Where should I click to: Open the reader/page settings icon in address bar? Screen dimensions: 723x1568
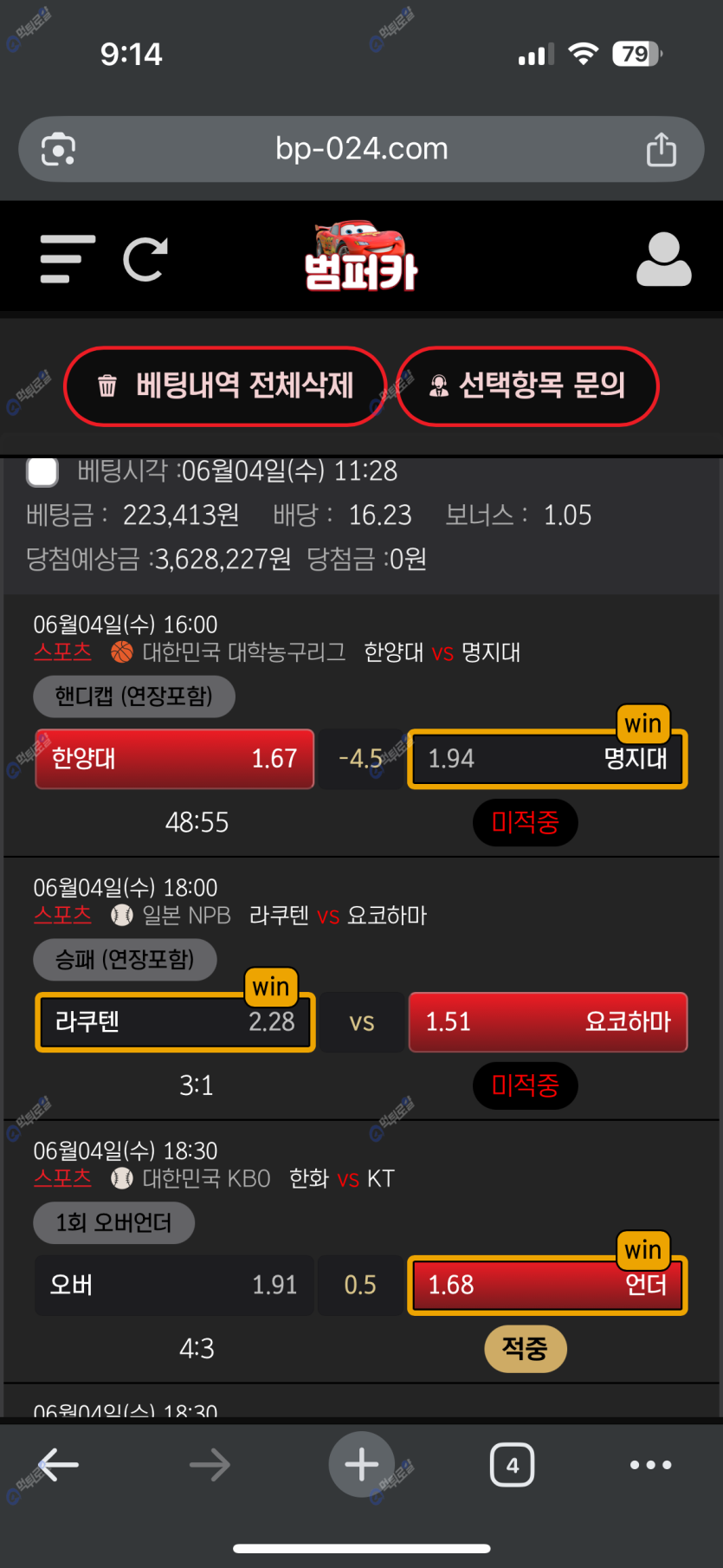59,149
